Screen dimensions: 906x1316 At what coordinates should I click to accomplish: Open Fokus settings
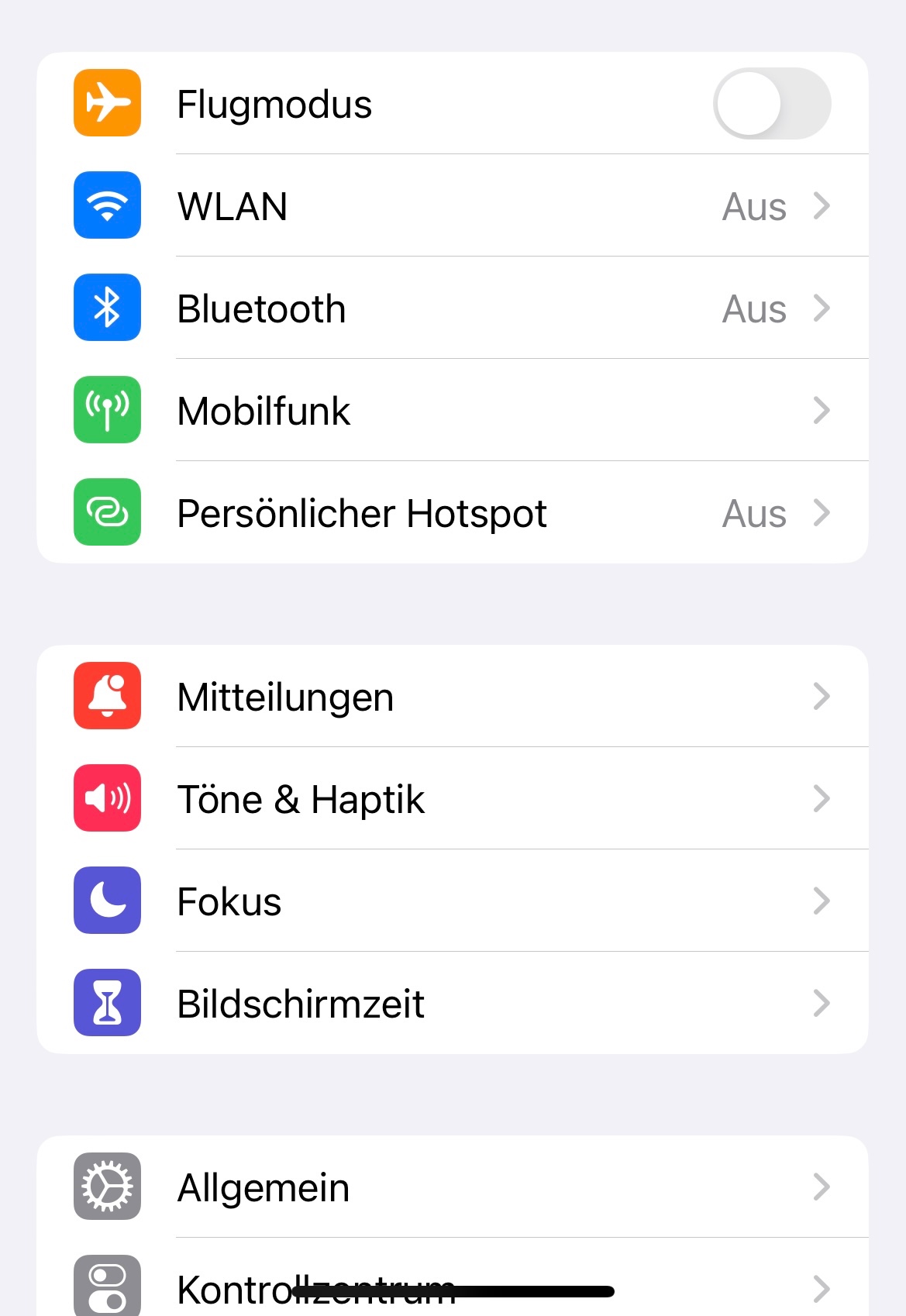click(x=452, y=901)
